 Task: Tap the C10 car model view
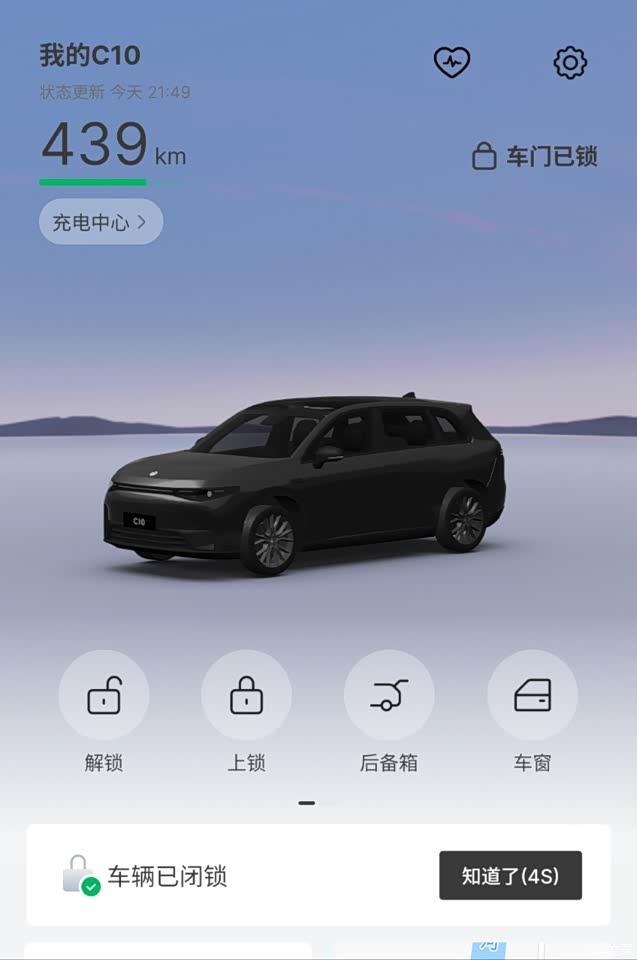pos(305,485)
